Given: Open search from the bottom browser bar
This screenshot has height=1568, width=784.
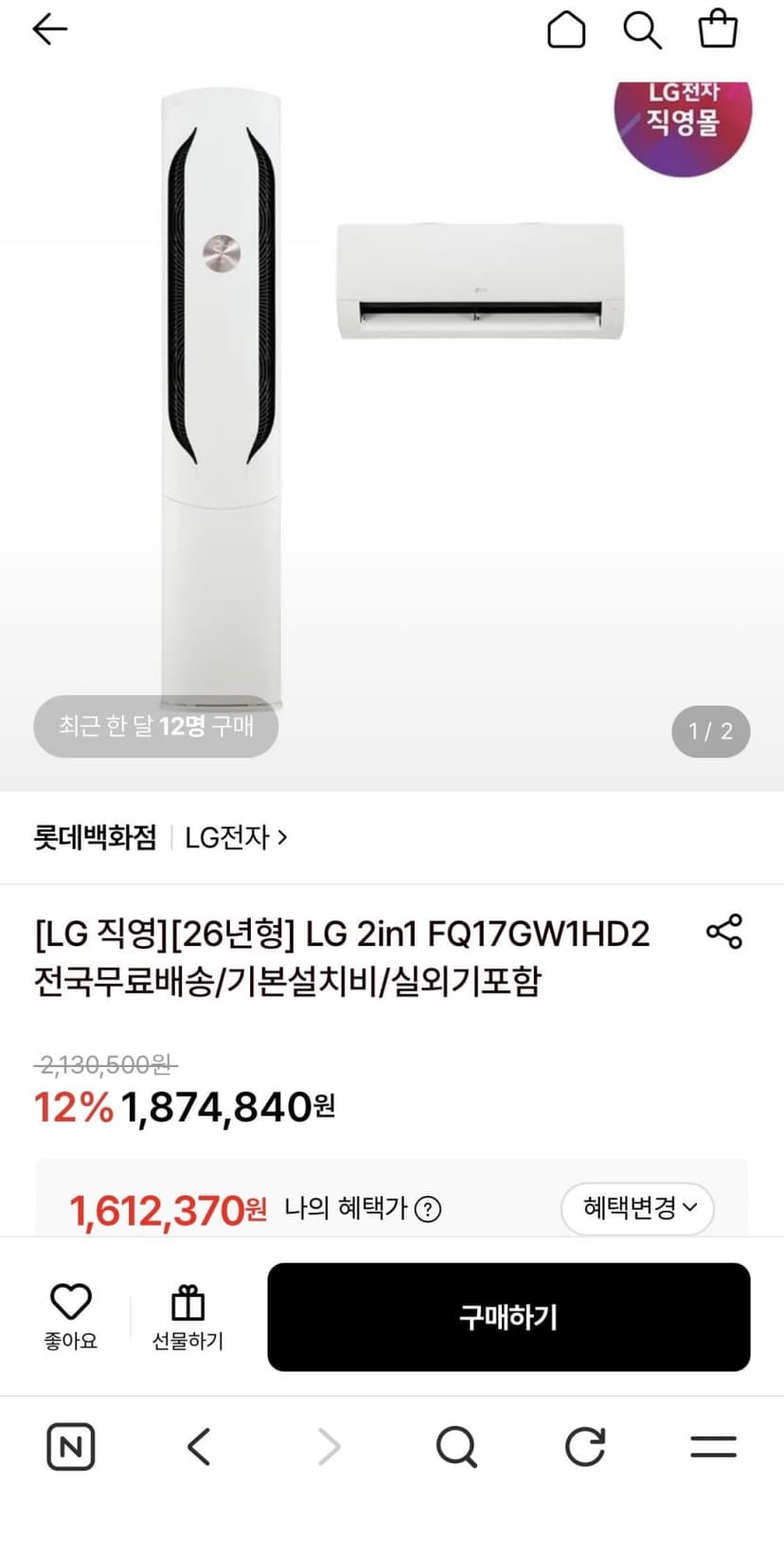Looking at the screenshot, I should click(x=456, y=1447).
